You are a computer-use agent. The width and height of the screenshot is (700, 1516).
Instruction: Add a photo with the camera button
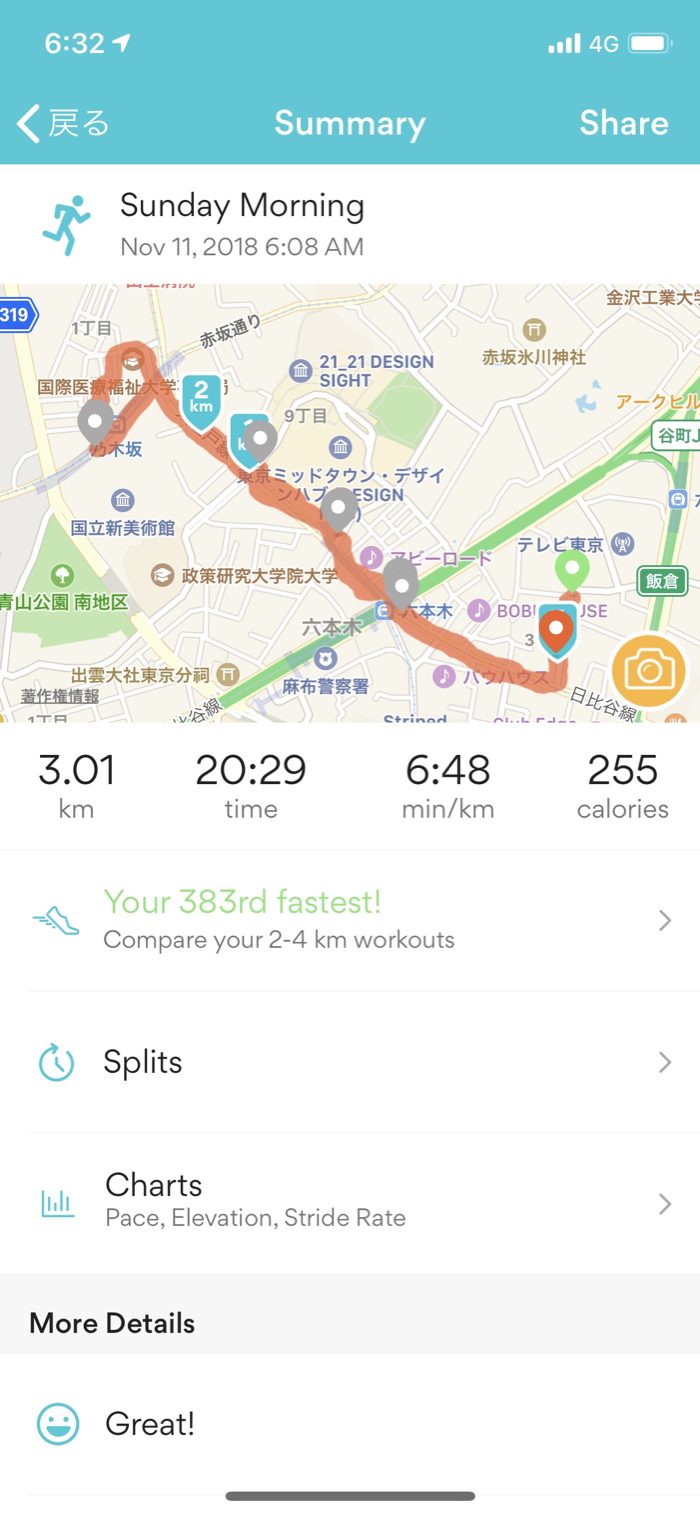(649, 670)
